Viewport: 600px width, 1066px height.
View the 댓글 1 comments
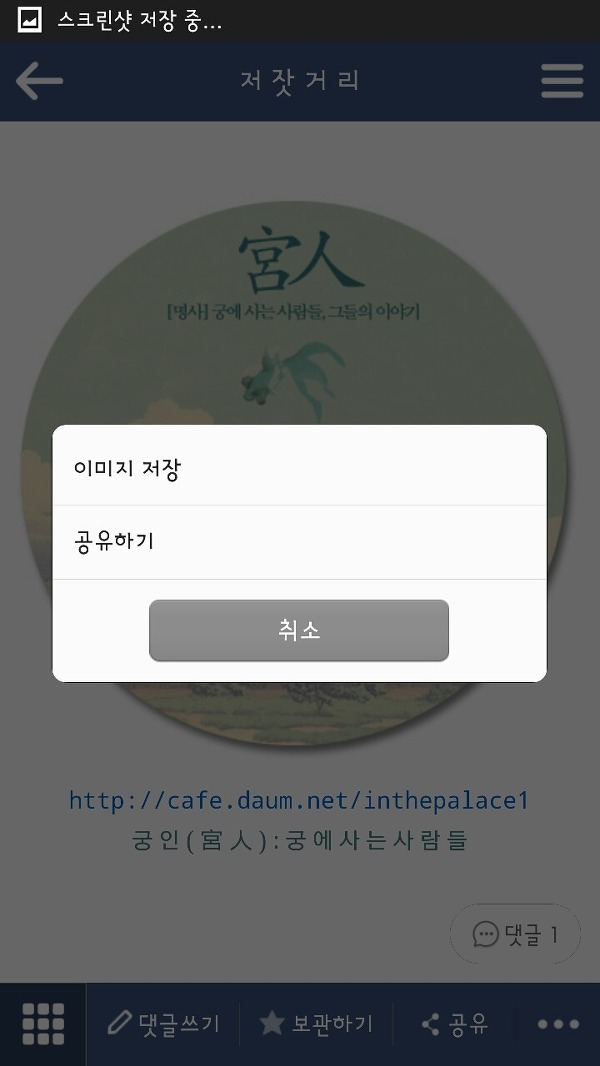coord(515,934)
